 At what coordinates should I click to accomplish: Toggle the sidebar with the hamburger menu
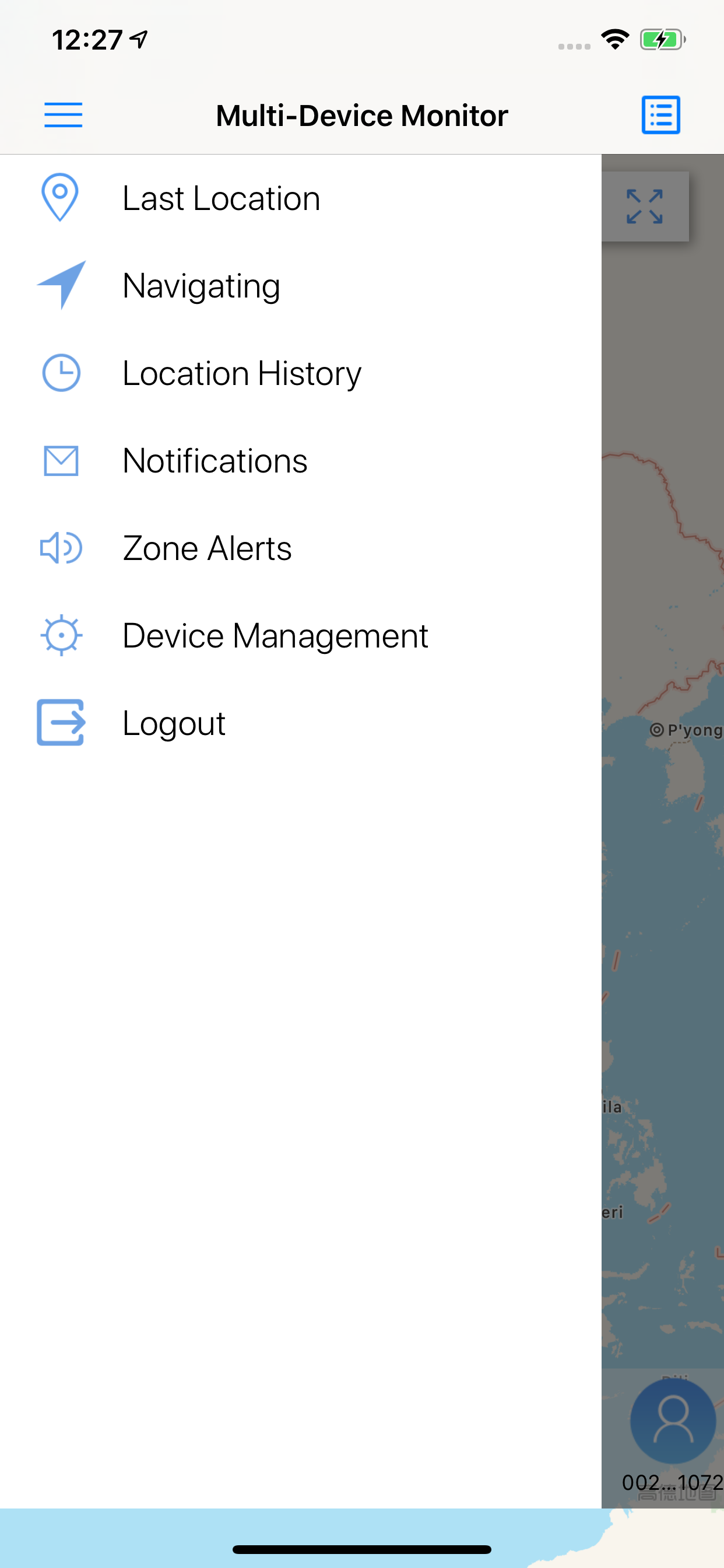tap(63, 114)
